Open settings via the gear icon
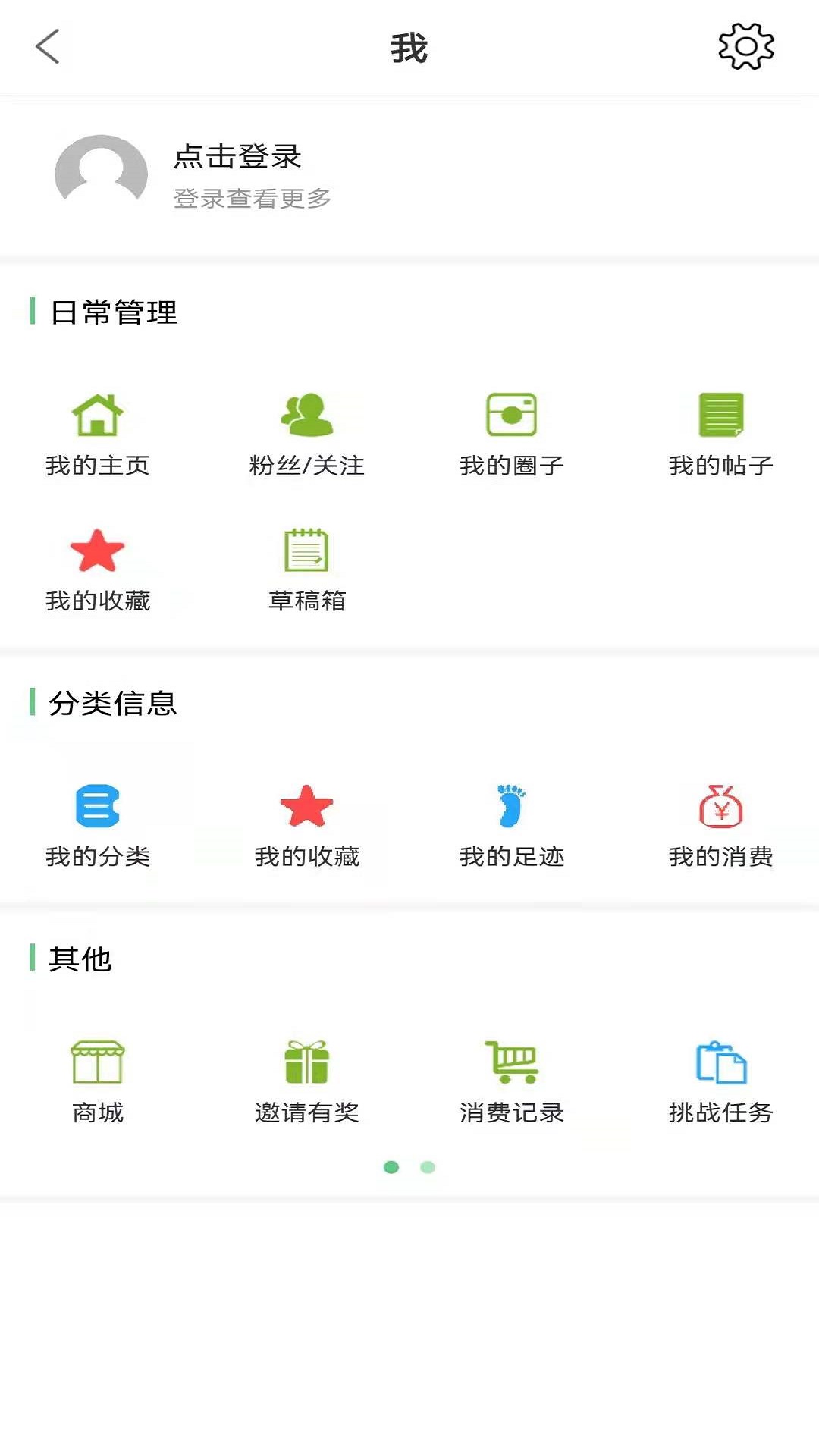Viewport: 819px width, 1456px height. 745,47
